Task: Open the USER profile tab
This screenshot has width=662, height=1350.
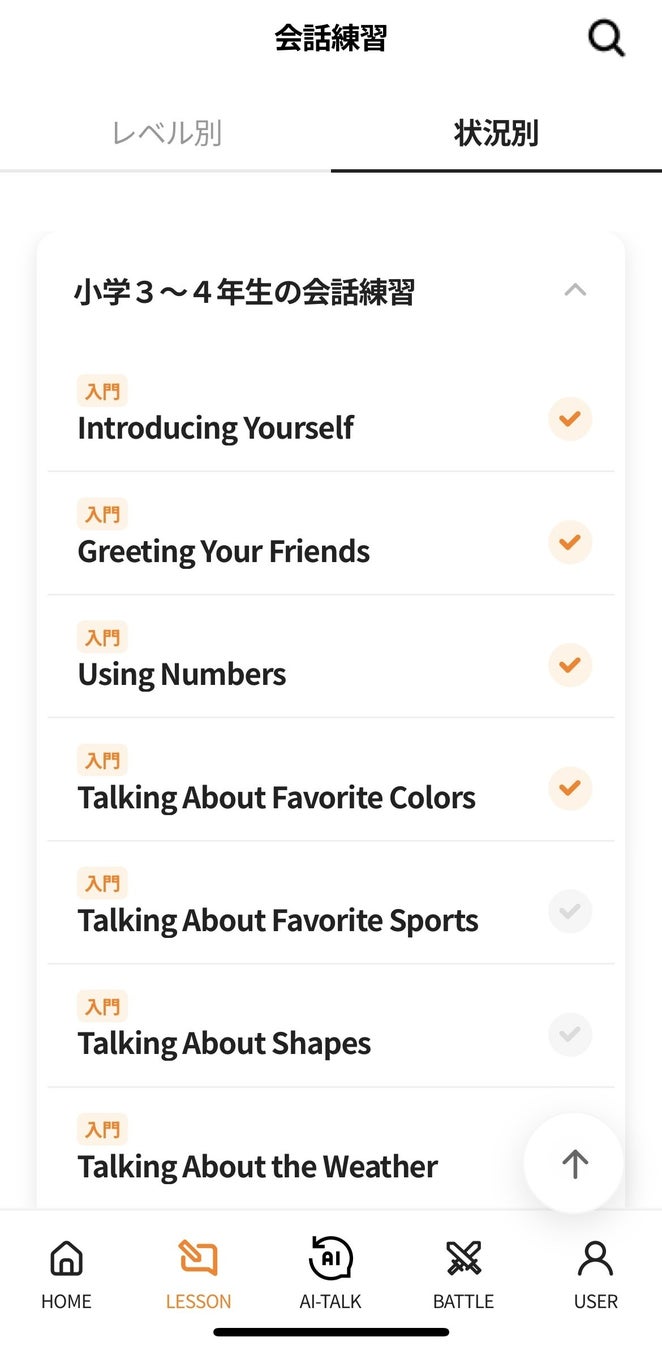Action: click(595, 1274)
